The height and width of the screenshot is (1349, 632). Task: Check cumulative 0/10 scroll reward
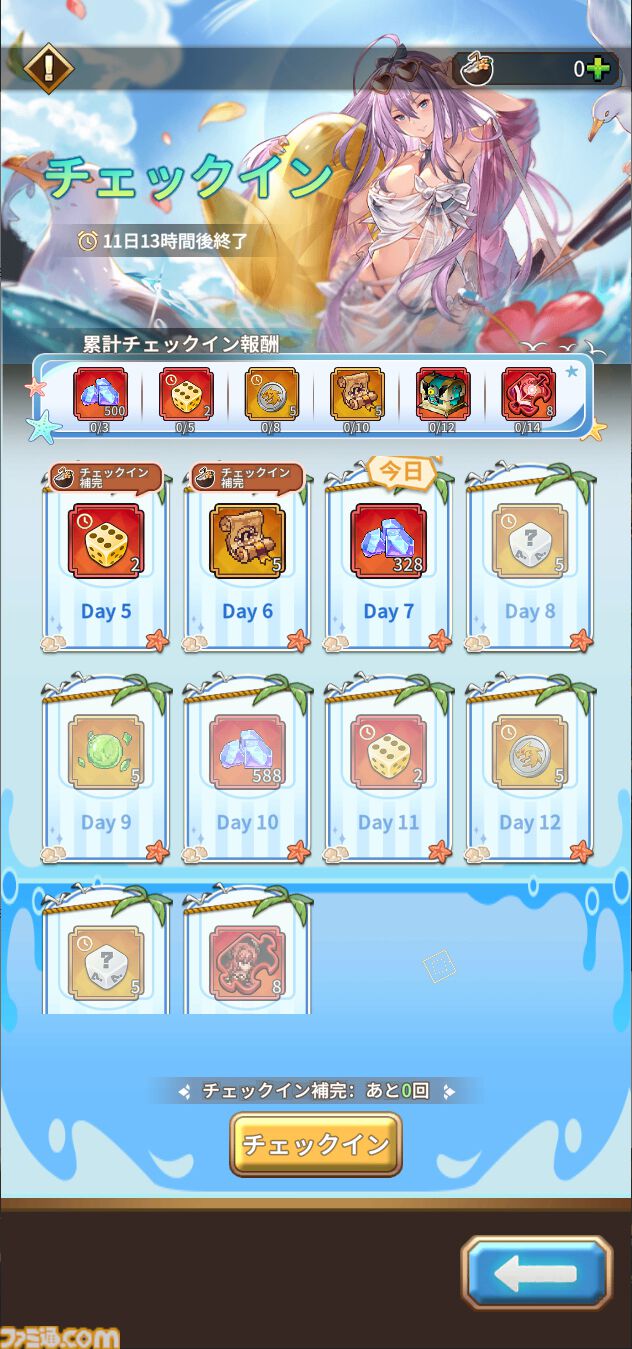357,395
